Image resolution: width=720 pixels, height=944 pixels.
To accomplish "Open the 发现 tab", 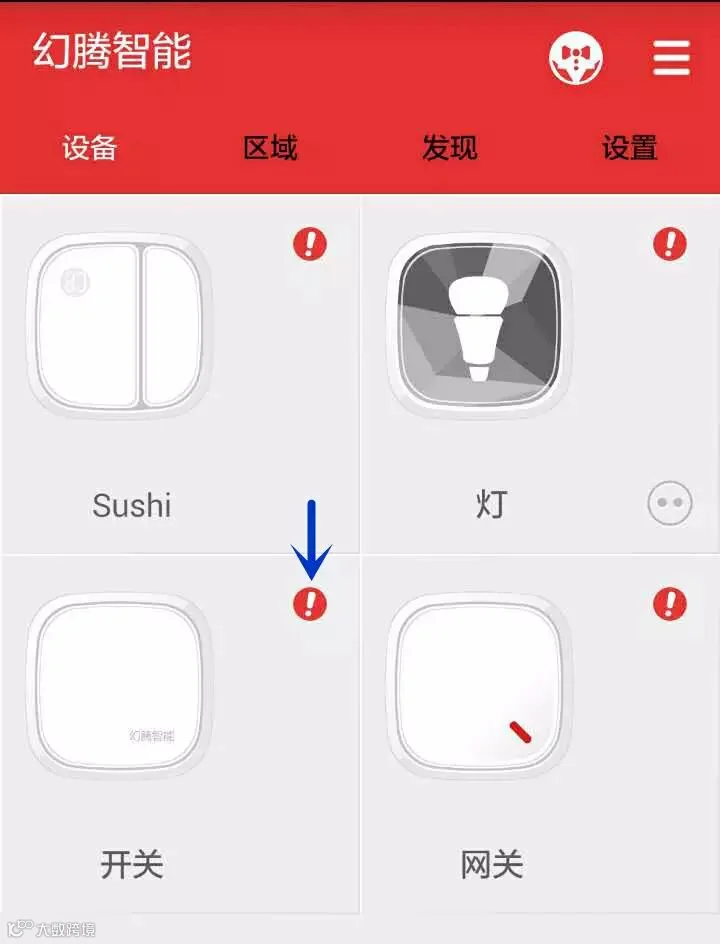I will pyautogui.click(x=450, y=148).
